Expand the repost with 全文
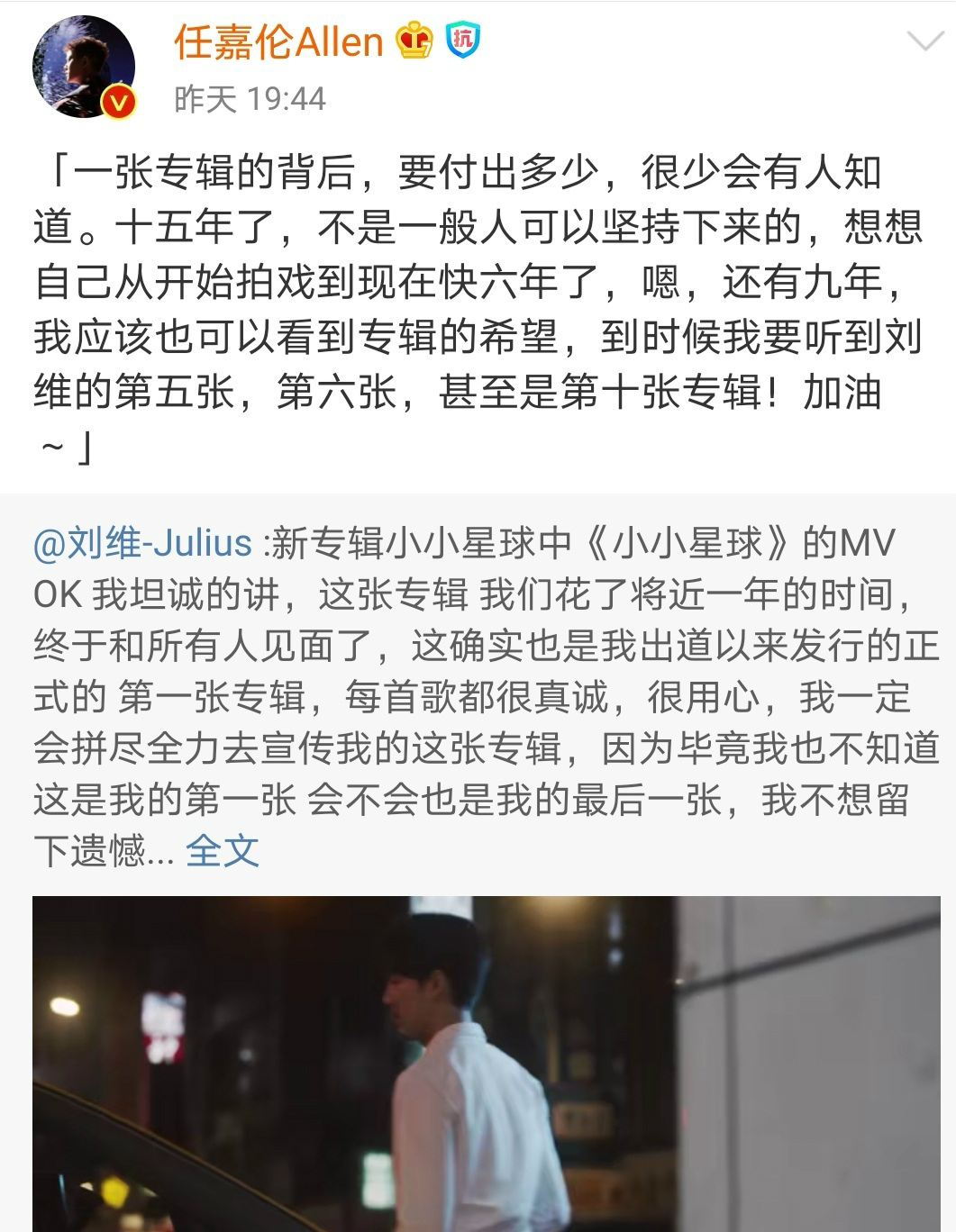 pyautogui.click(x=222, y=851)
